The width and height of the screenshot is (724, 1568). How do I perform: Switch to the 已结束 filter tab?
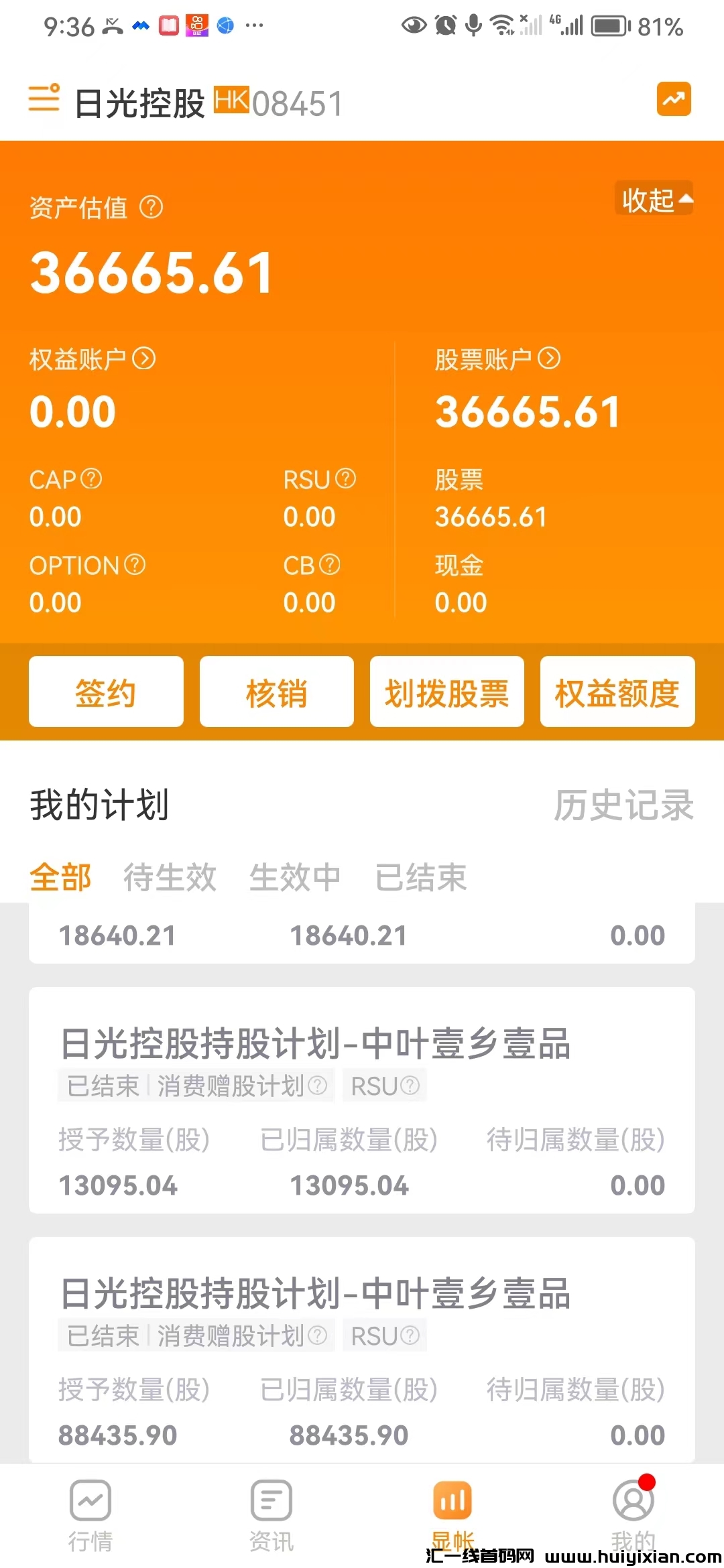[x=420, y=877]
